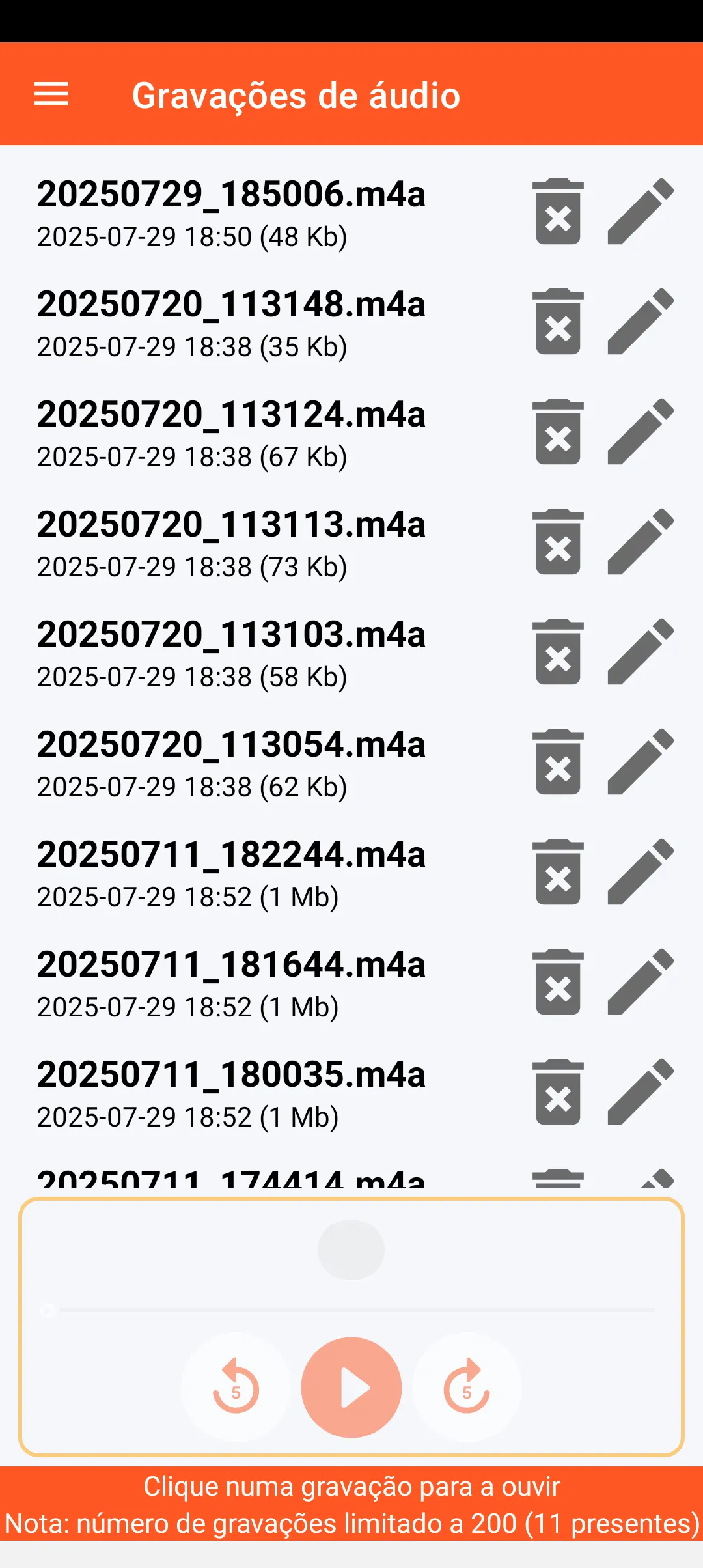The height and width of the screenshot is (1568, 703).
Task: Rename recording 20250729_185006.m4a with pencil
Action: pyautogui.click(x=641, y=212)
